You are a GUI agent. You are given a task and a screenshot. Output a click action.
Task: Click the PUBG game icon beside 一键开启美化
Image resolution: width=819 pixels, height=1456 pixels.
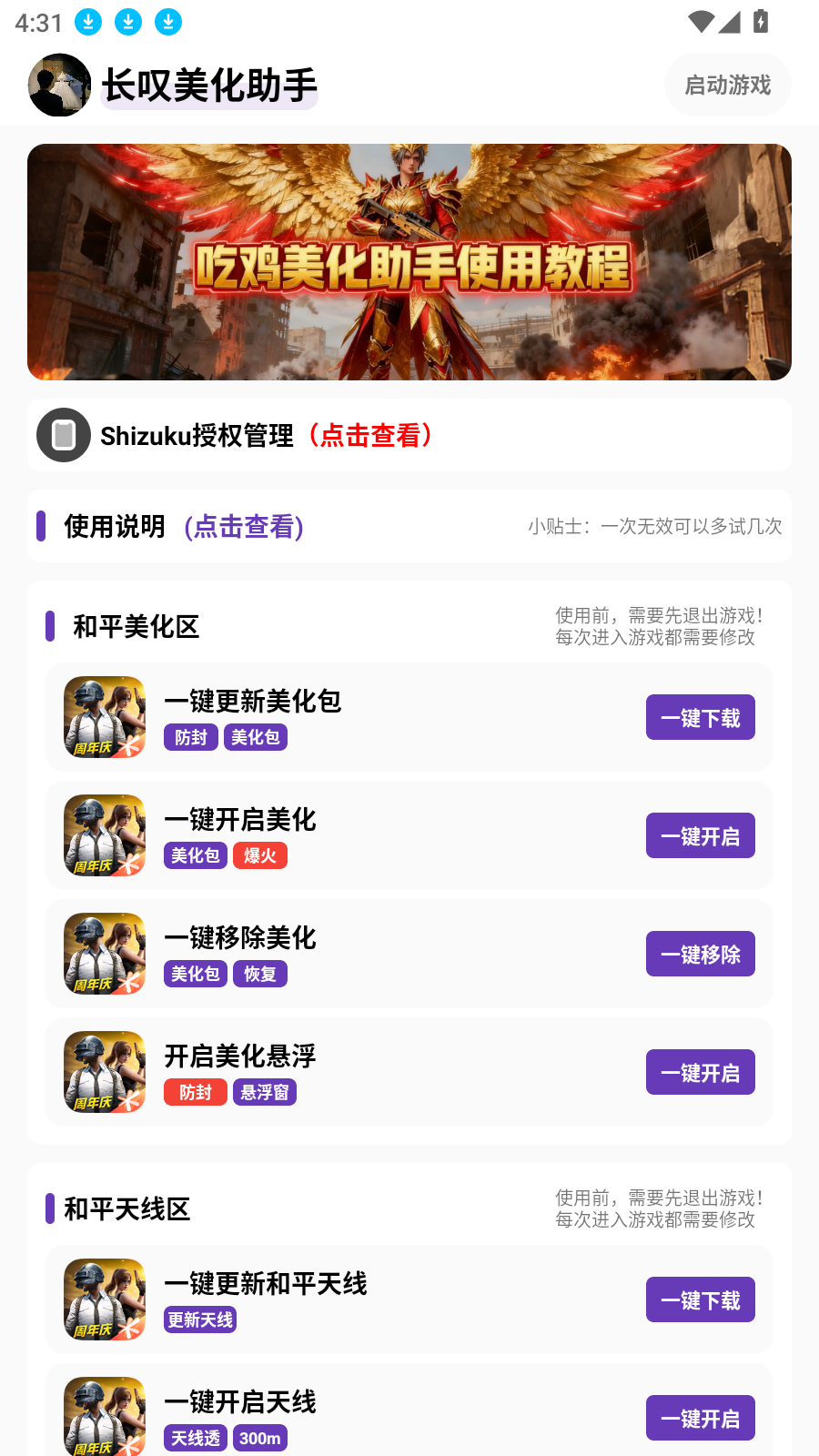(x=104, y=835)
